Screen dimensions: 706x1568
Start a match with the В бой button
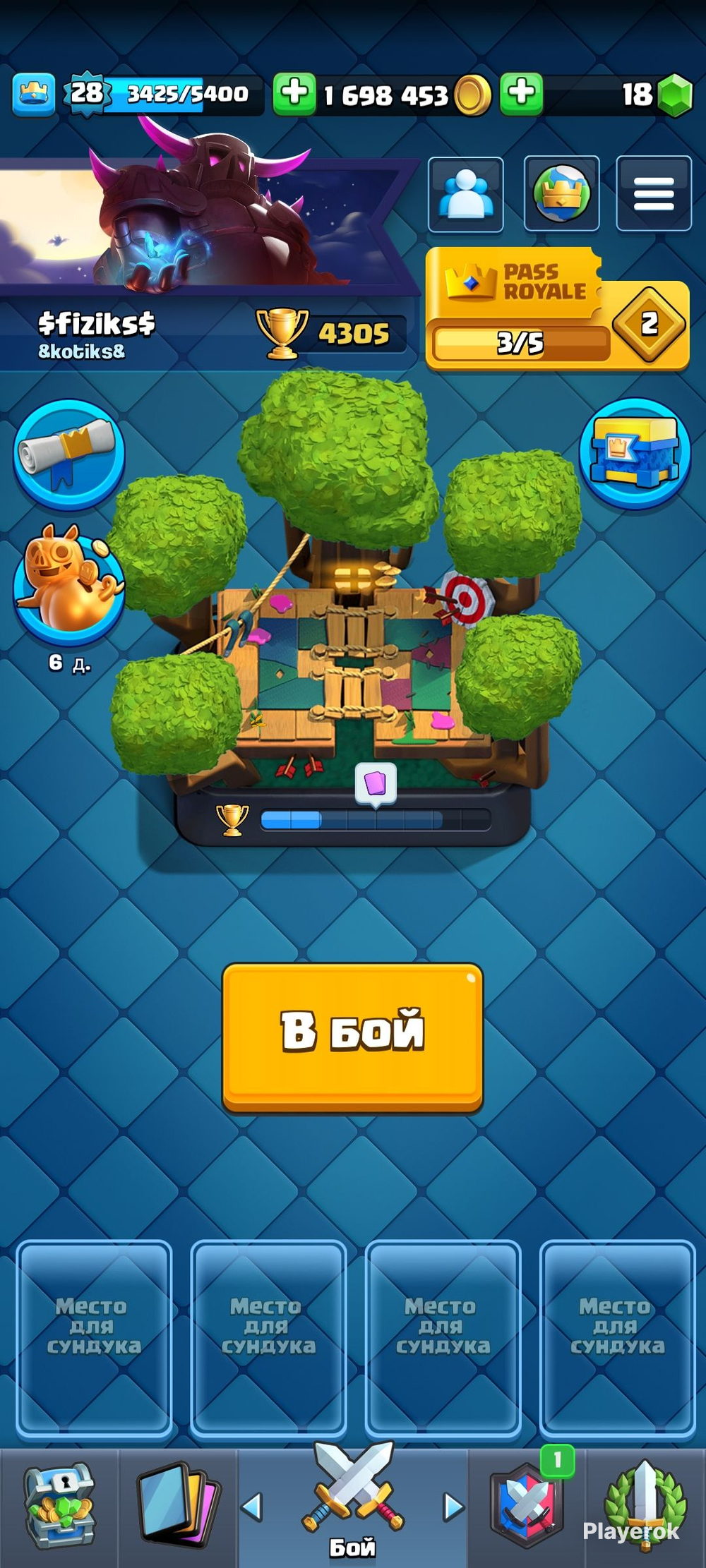pyautogui.click(x=352, y=1038)
